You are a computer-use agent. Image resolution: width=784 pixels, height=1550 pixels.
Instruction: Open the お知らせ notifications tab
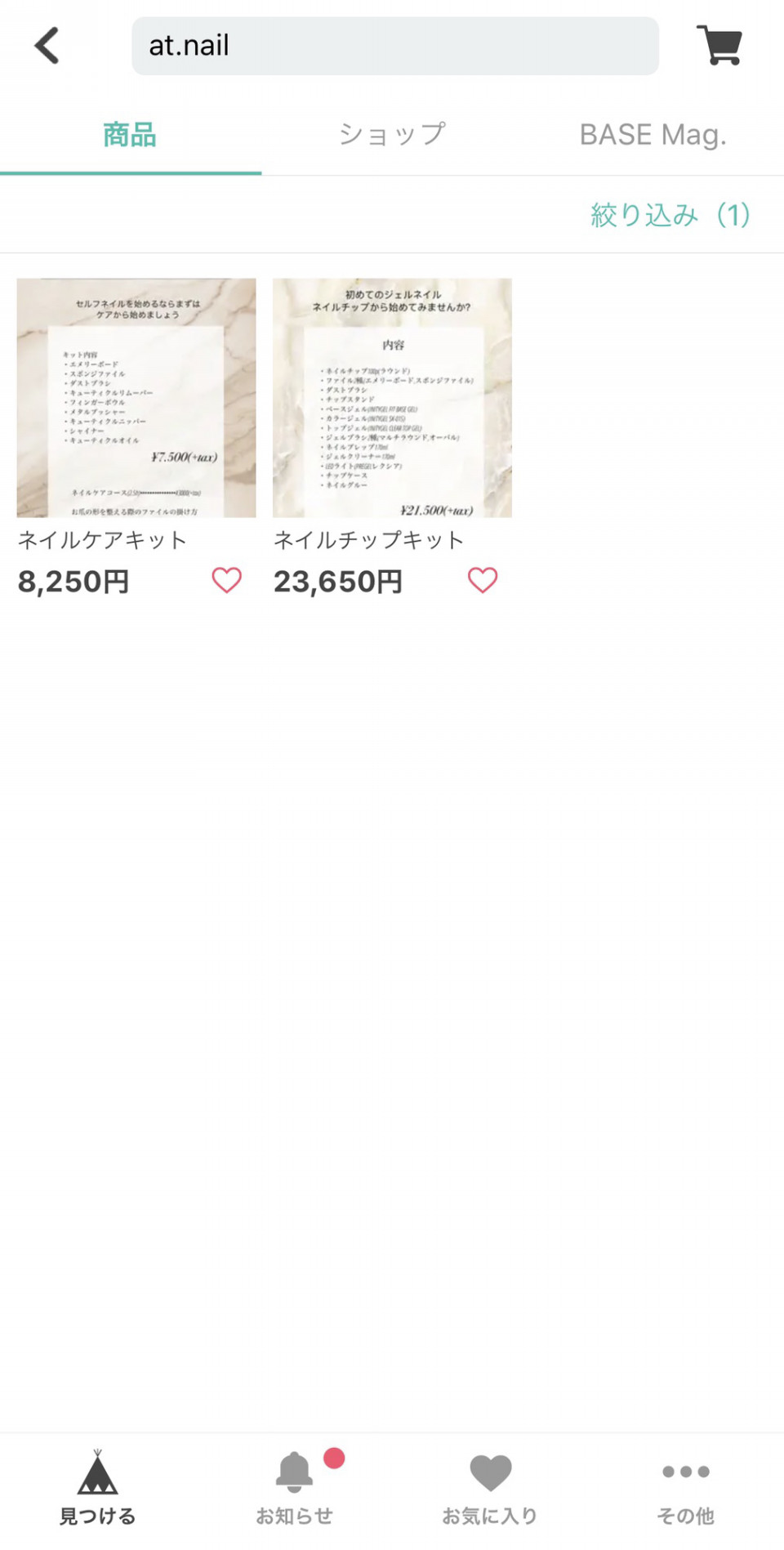pos(294,1488)
